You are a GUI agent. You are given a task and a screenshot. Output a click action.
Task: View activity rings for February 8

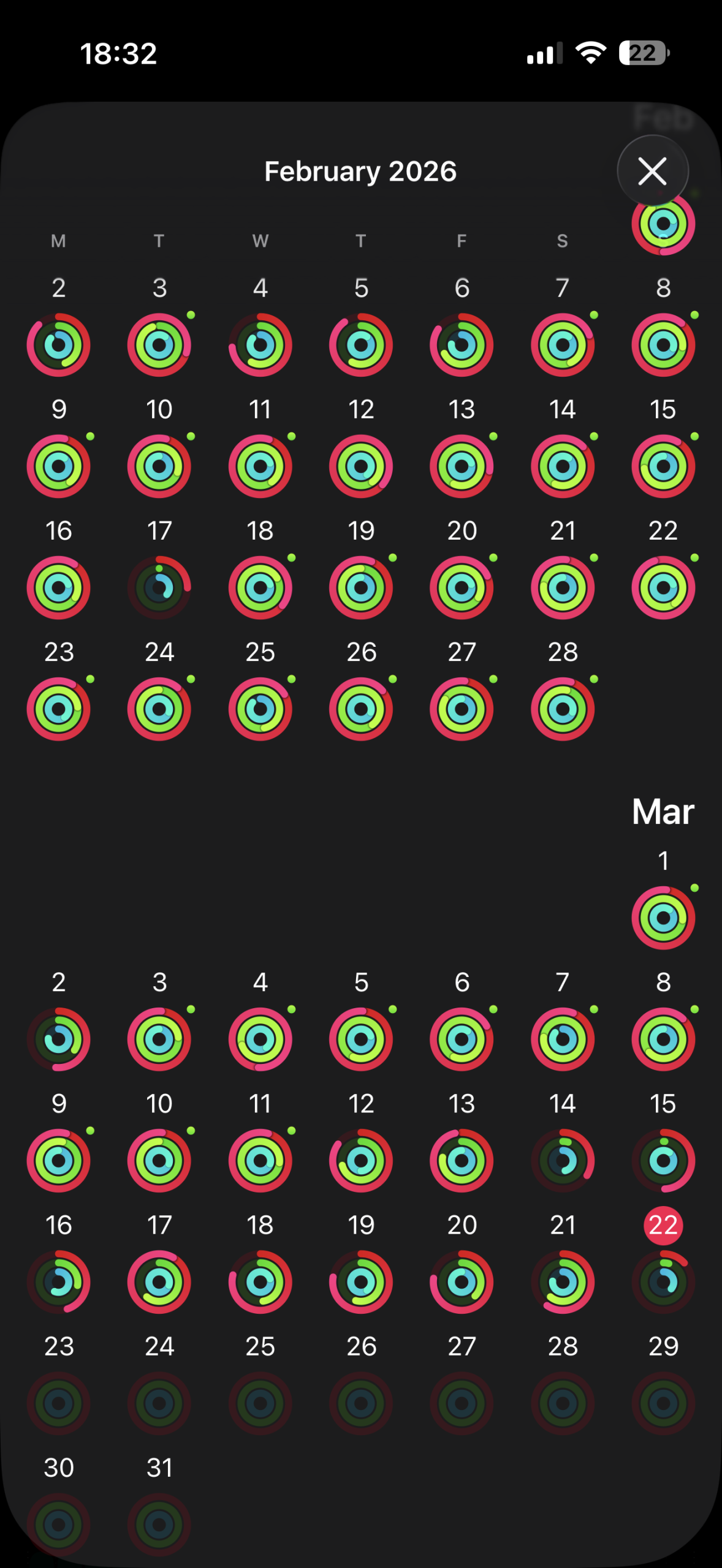[x=663, y=345]
